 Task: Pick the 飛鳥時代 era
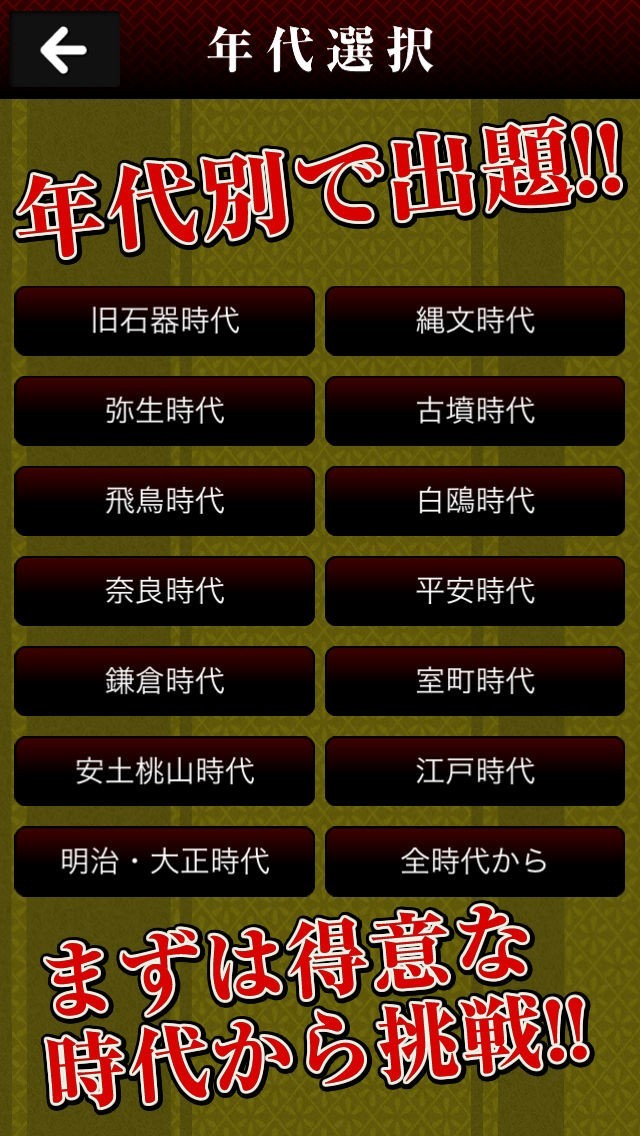(x=164, y=501)
